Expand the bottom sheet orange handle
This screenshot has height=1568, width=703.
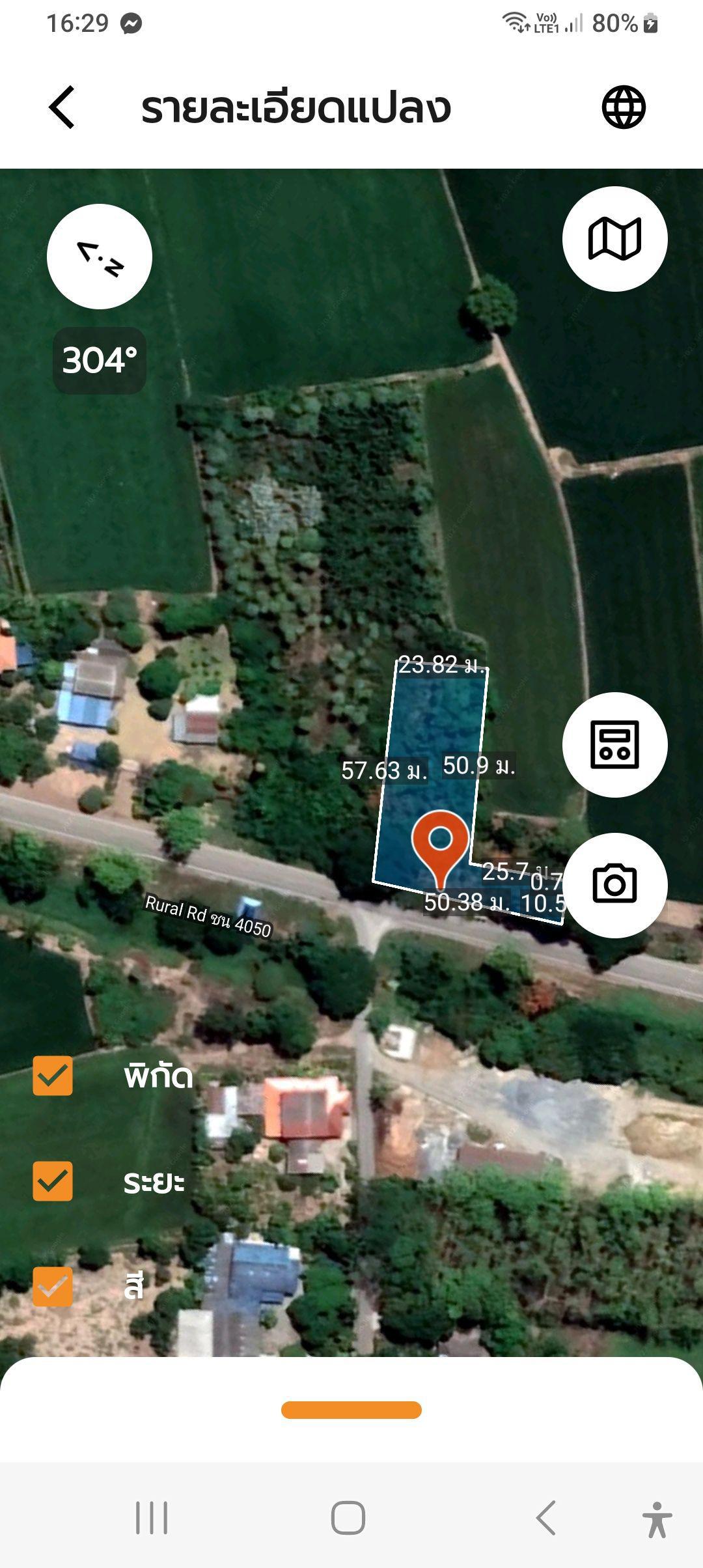[x=351, y=1410]
